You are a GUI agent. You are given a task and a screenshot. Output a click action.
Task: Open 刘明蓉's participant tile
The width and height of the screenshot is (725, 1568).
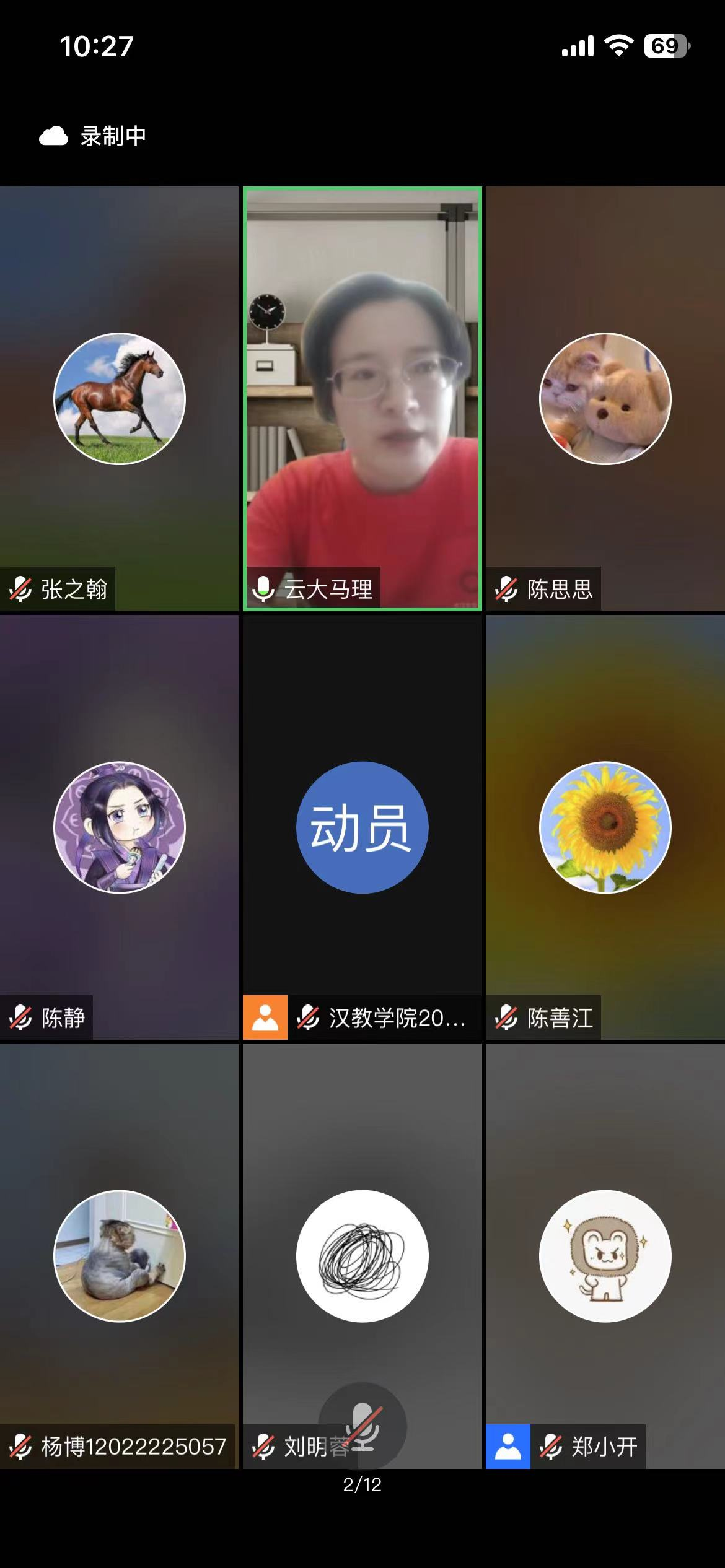coord(362,1256)
